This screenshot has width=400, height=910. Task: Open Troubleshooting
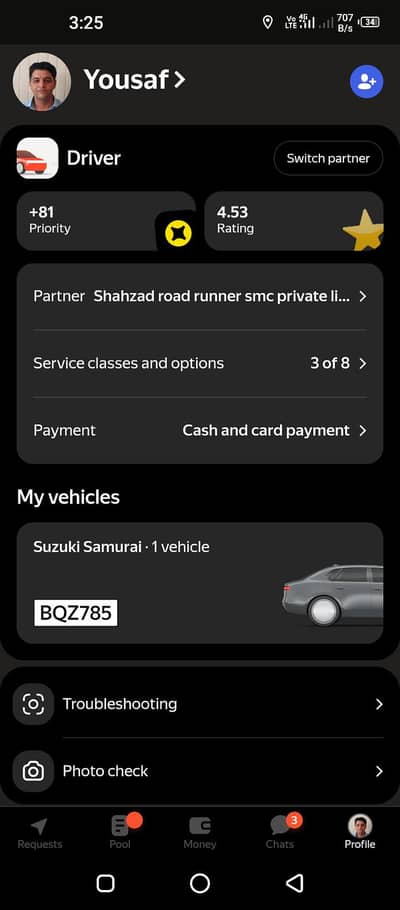tap(200, 704)
